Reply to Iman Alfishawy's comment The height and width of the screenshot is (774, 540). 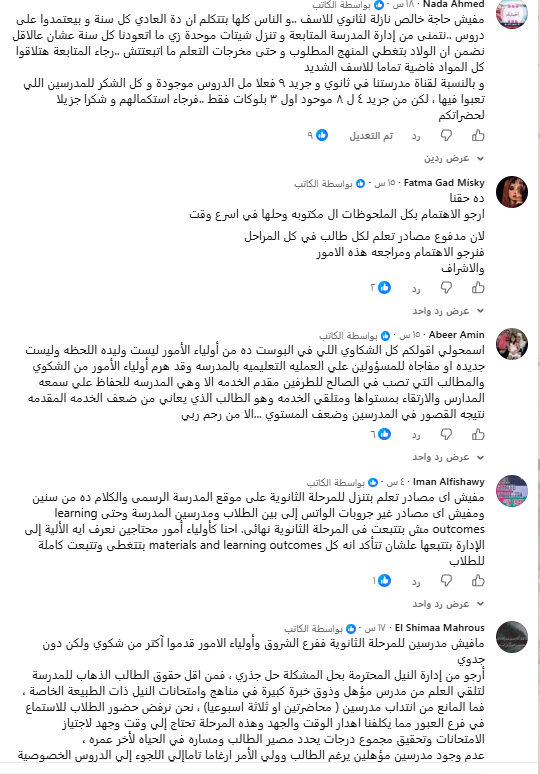(x=416, y=581)
